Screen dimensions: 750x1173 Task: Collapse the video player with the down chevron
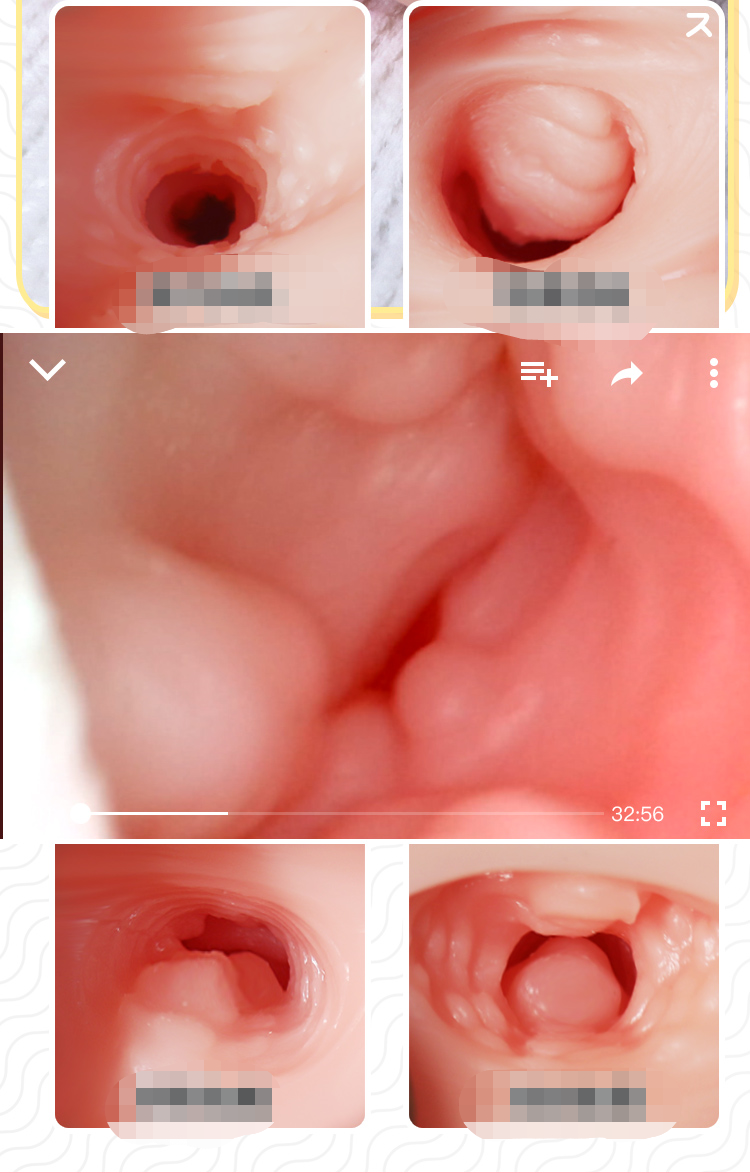click(47, 371)
